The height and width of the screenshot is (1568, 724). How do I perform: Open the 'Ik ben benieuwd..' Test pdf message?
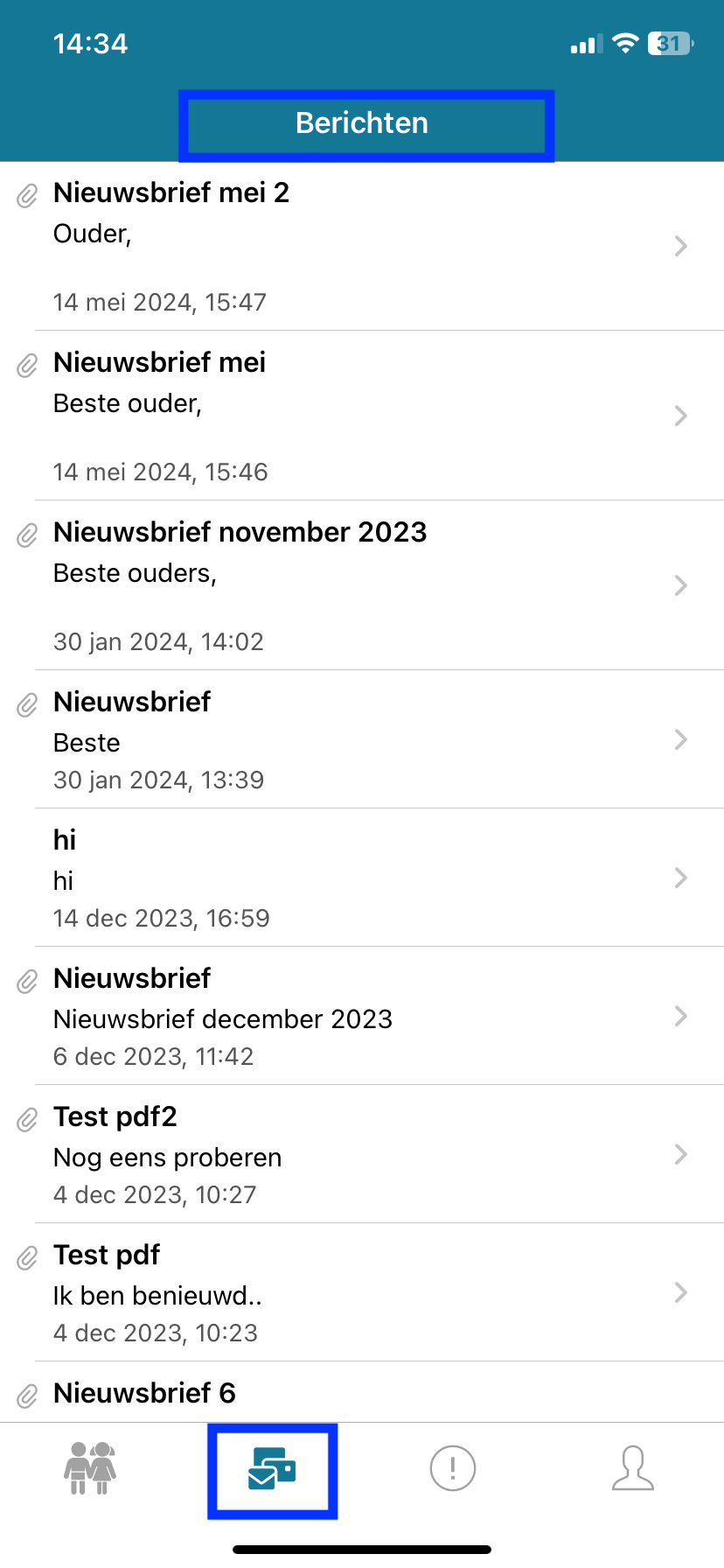[x=362, y=1292]
